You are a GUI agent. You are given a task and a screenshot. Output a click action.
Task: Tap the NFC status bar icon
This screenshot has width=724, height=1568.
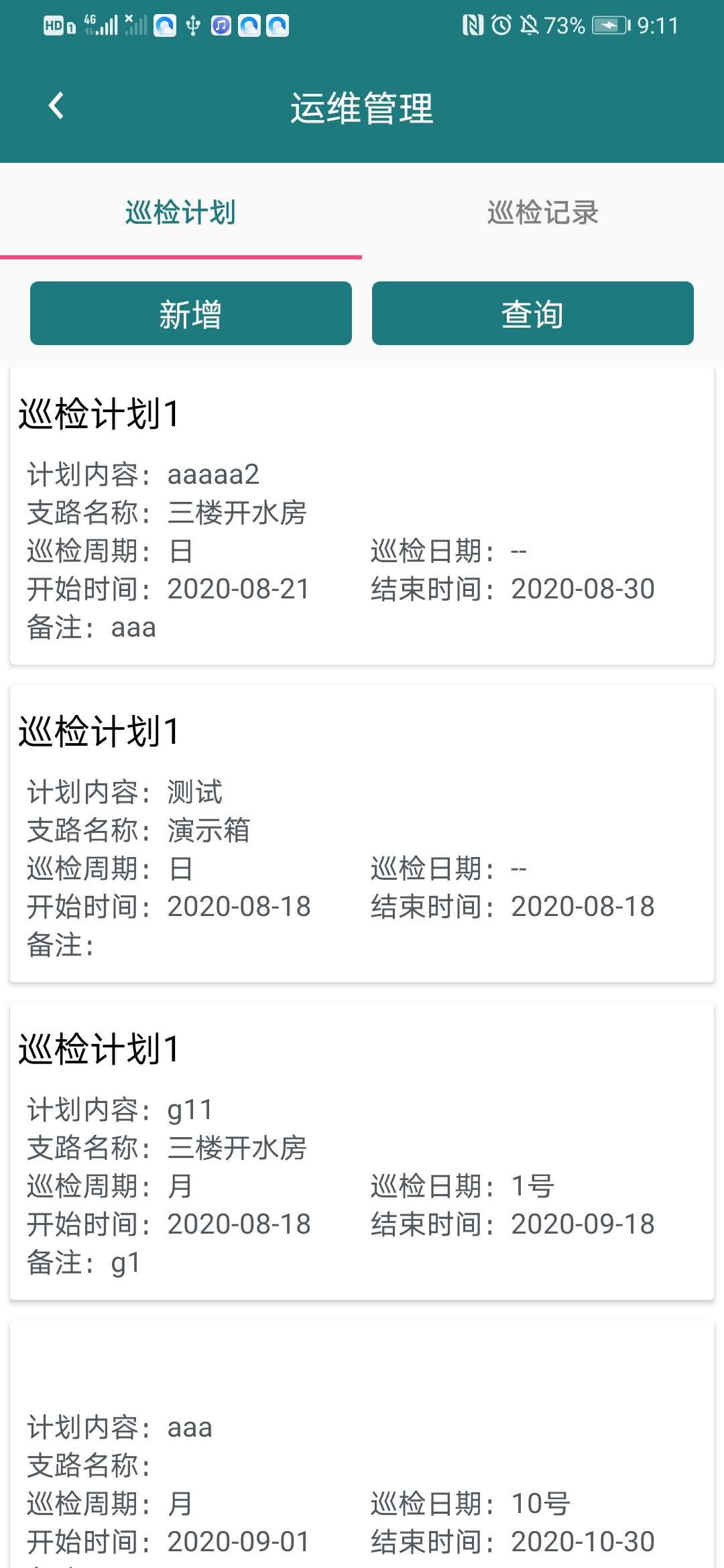pos(474,25)
